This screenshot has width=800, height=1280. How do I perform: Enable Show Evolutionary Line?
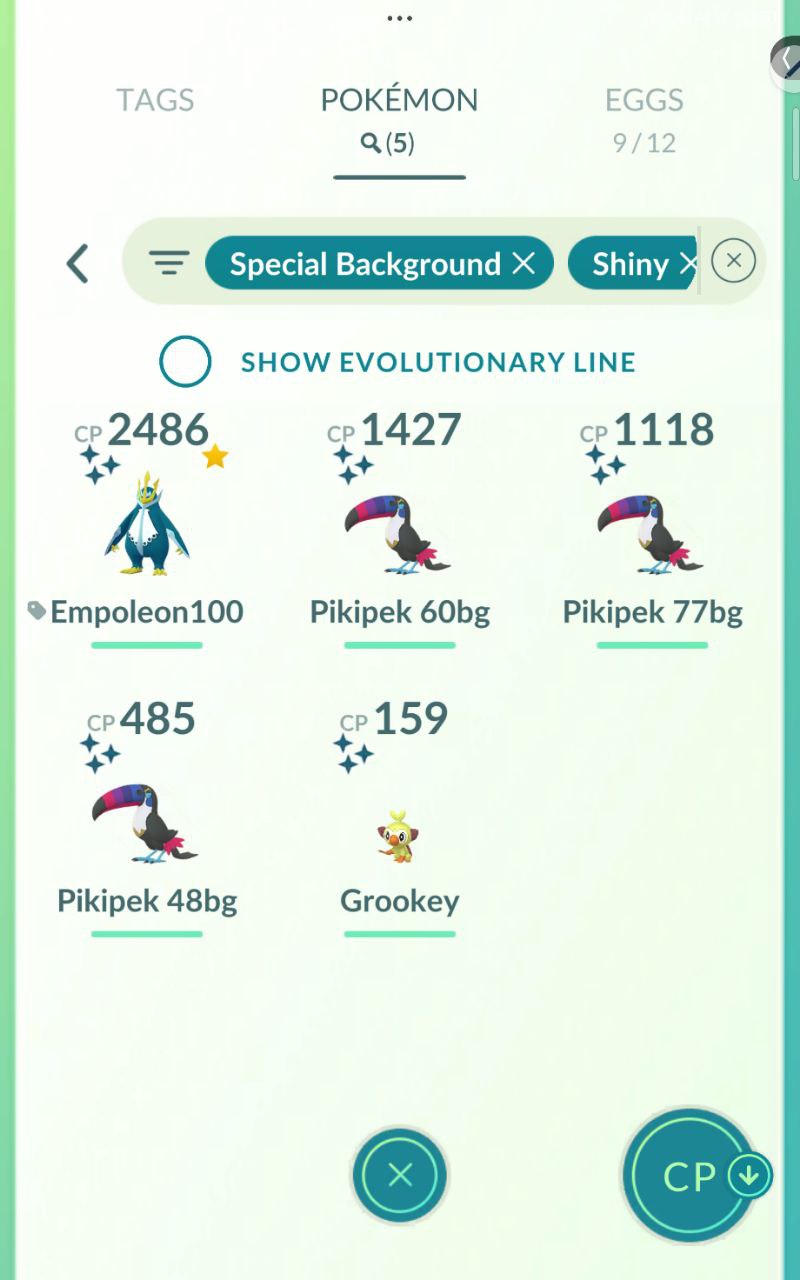coord(185,362)
